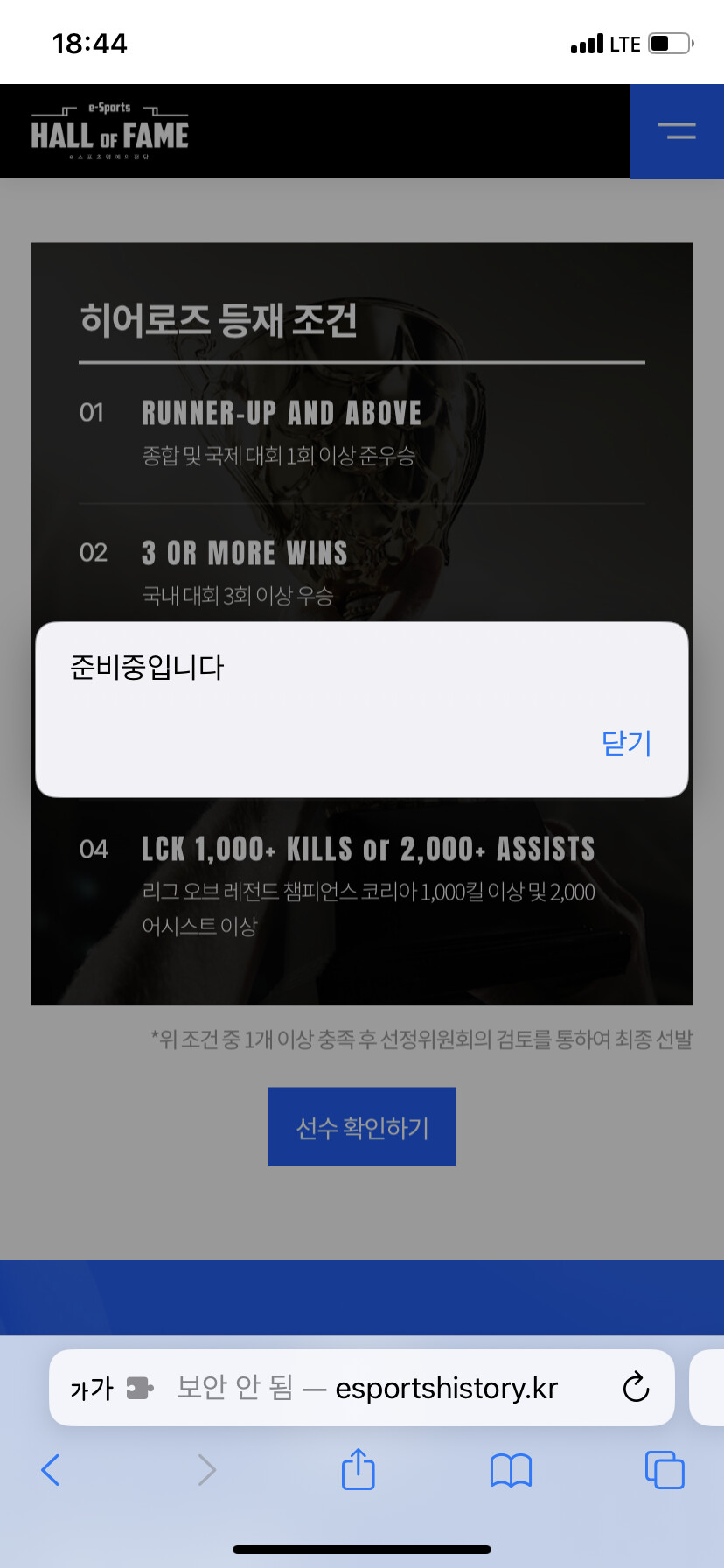Tap the page reload icon
The image size is (724, 1568).
pos(636,1387)
